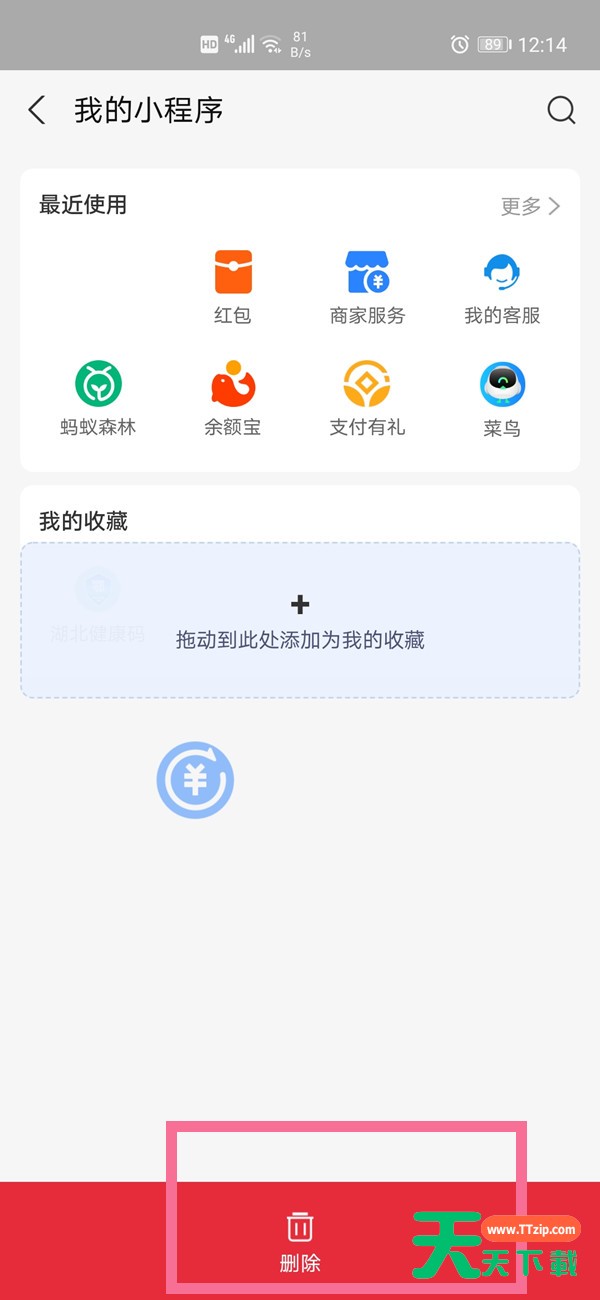Open 我的客服

tap(502, 287)
